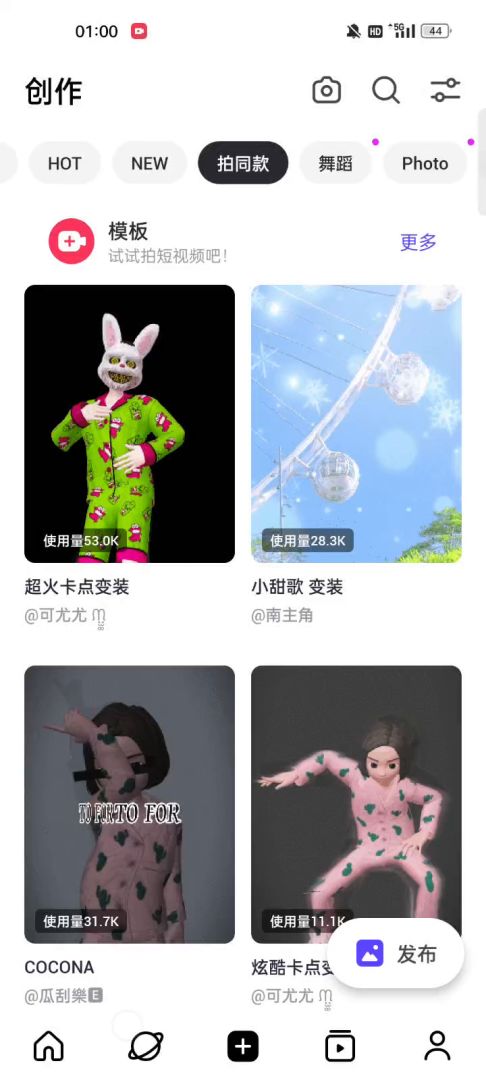486x1080 pixels.
Task: Switch to the 舞蹈 category
Action: (x=335, y=163)
